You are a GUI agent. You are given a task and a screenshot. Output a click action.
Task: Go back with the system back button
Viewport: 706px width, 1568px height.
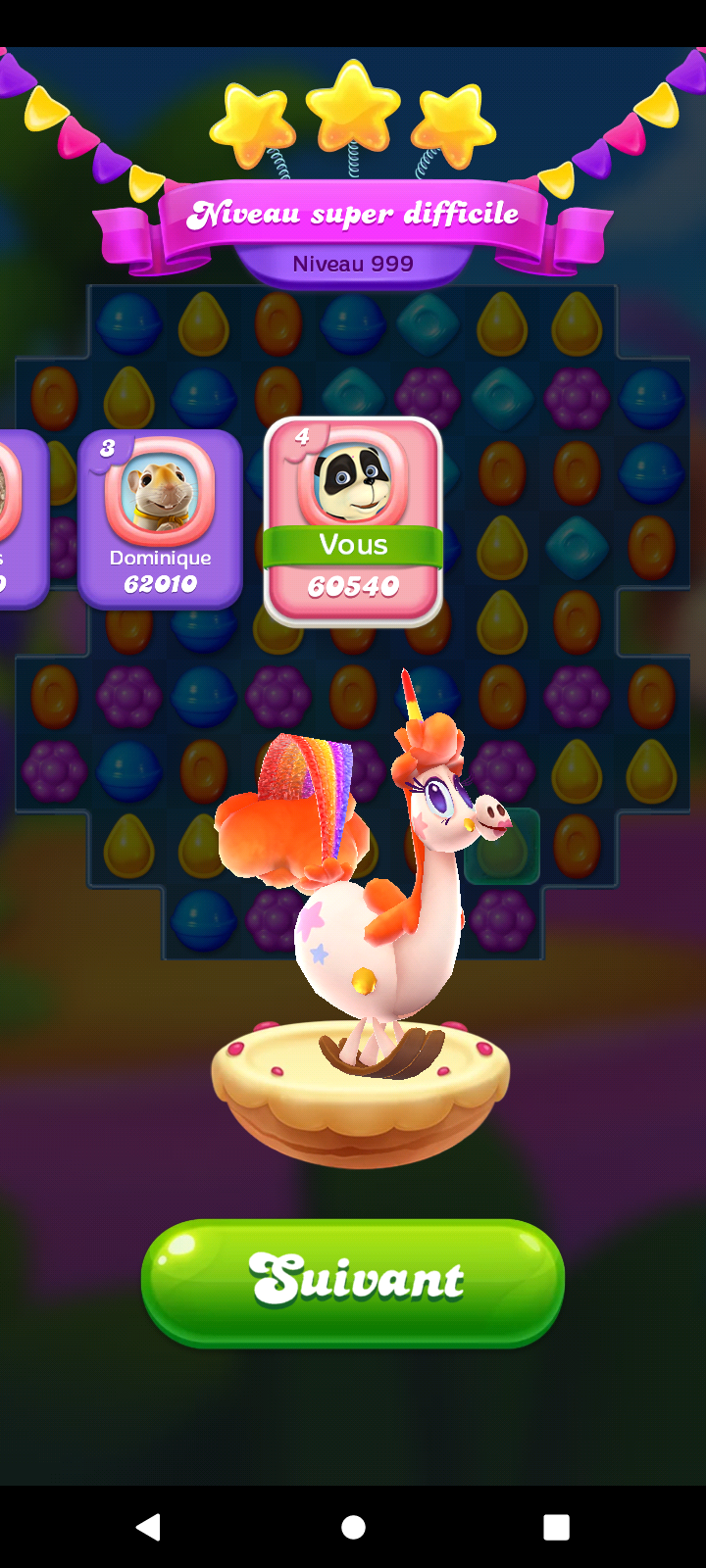[x=149, y=1527]
